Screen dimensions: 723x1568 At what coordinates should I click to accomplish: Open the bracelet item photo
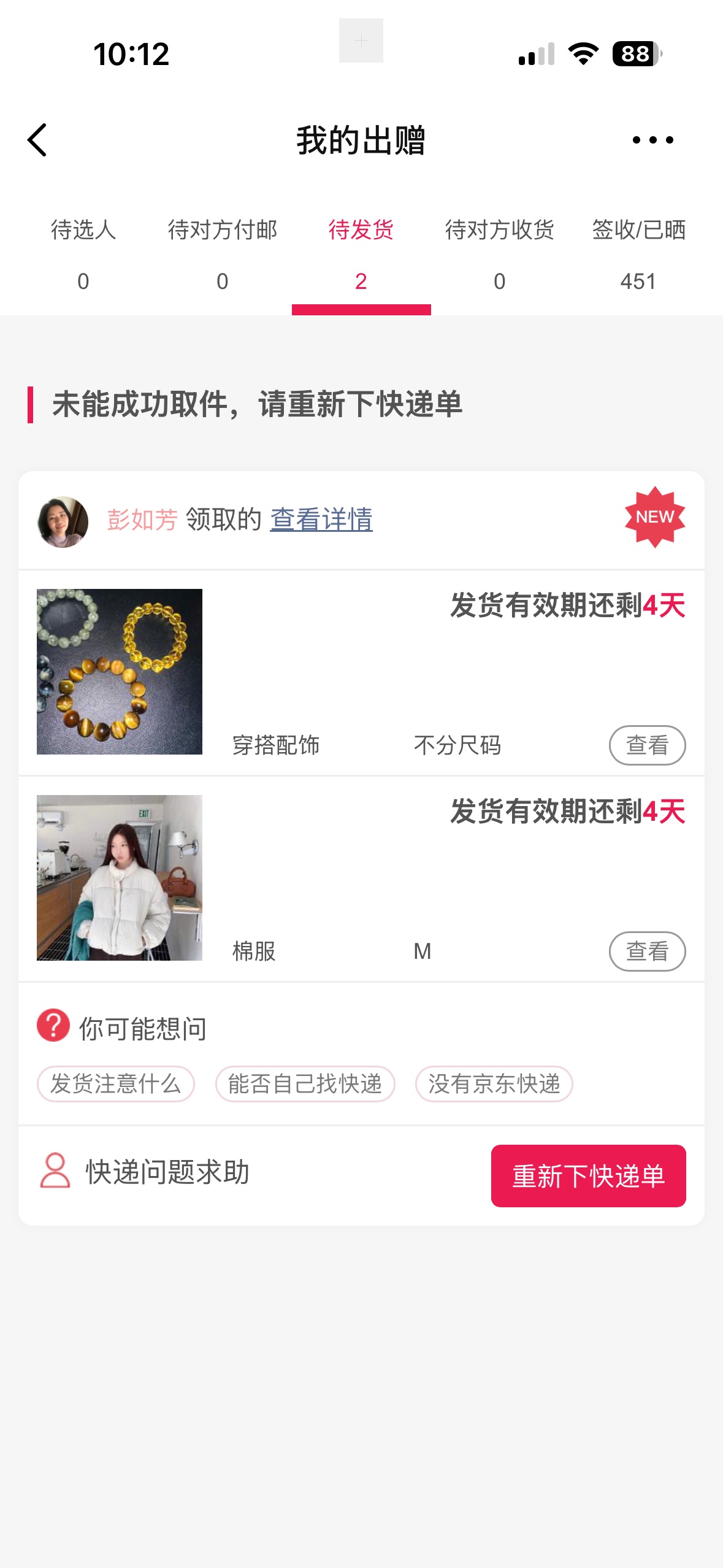120,672
